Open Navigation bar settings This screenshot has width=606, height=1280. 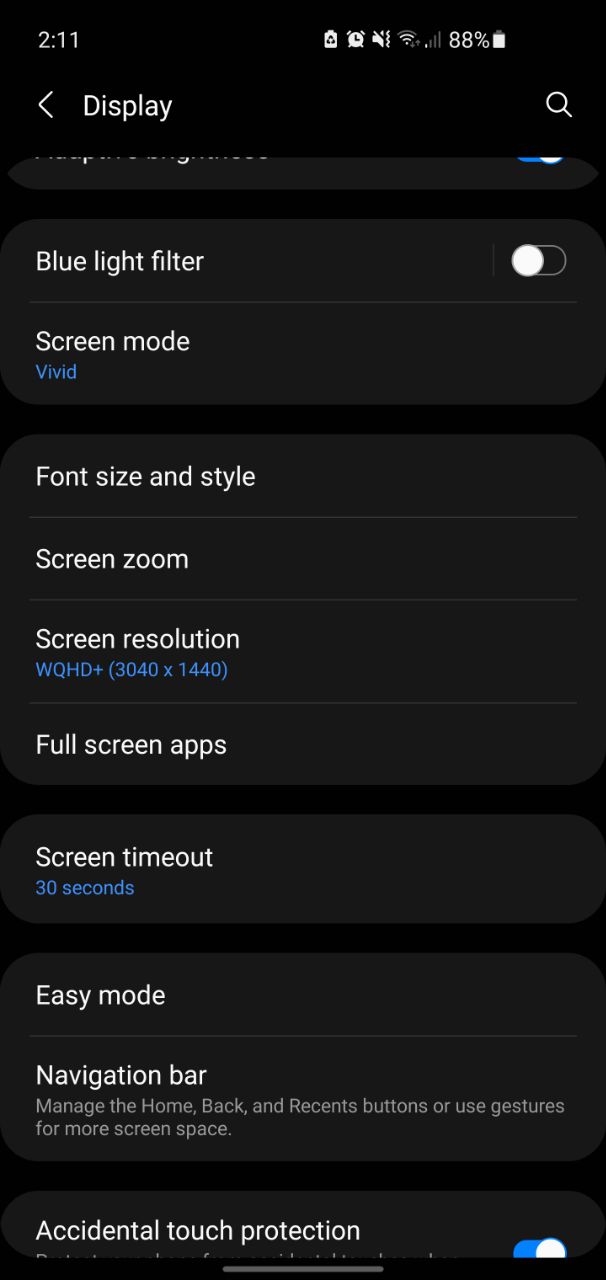click(x=303, y=1098)
